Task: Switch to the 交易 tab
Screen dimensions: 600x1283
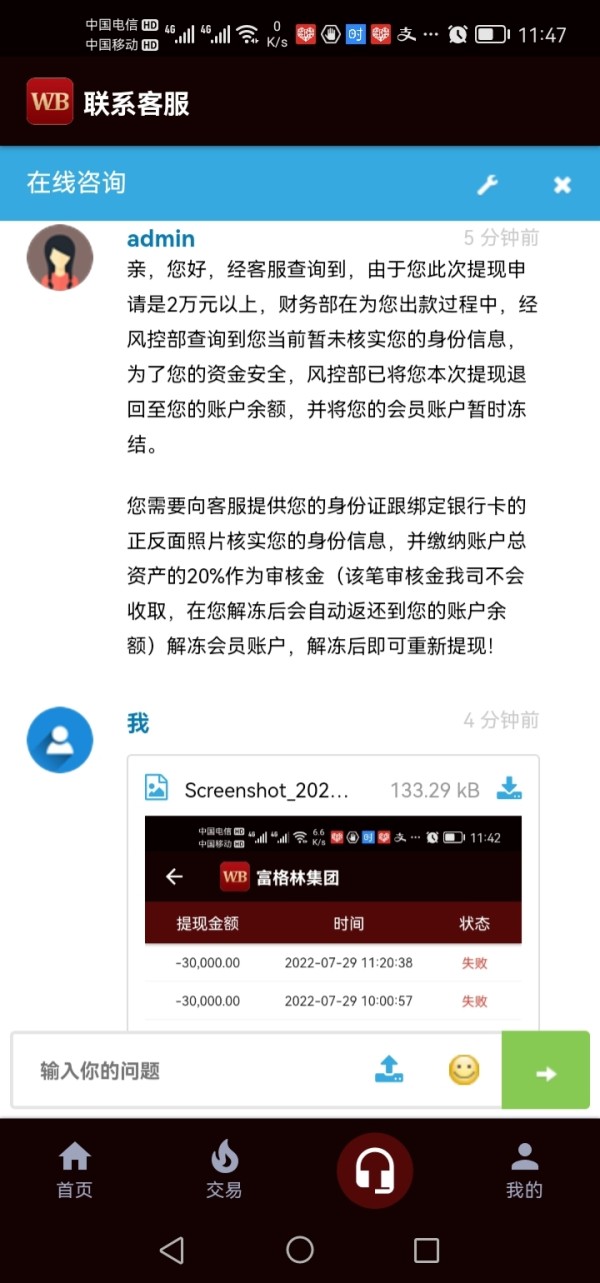Action: [224, 1170]
